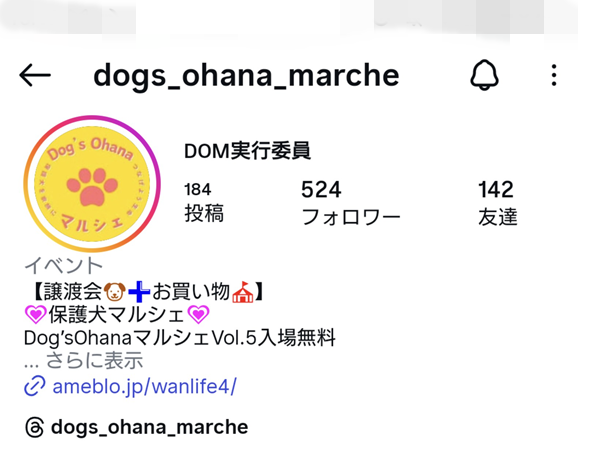Open Threads profile dogs_ohana_marche

[x=148, y=427]
